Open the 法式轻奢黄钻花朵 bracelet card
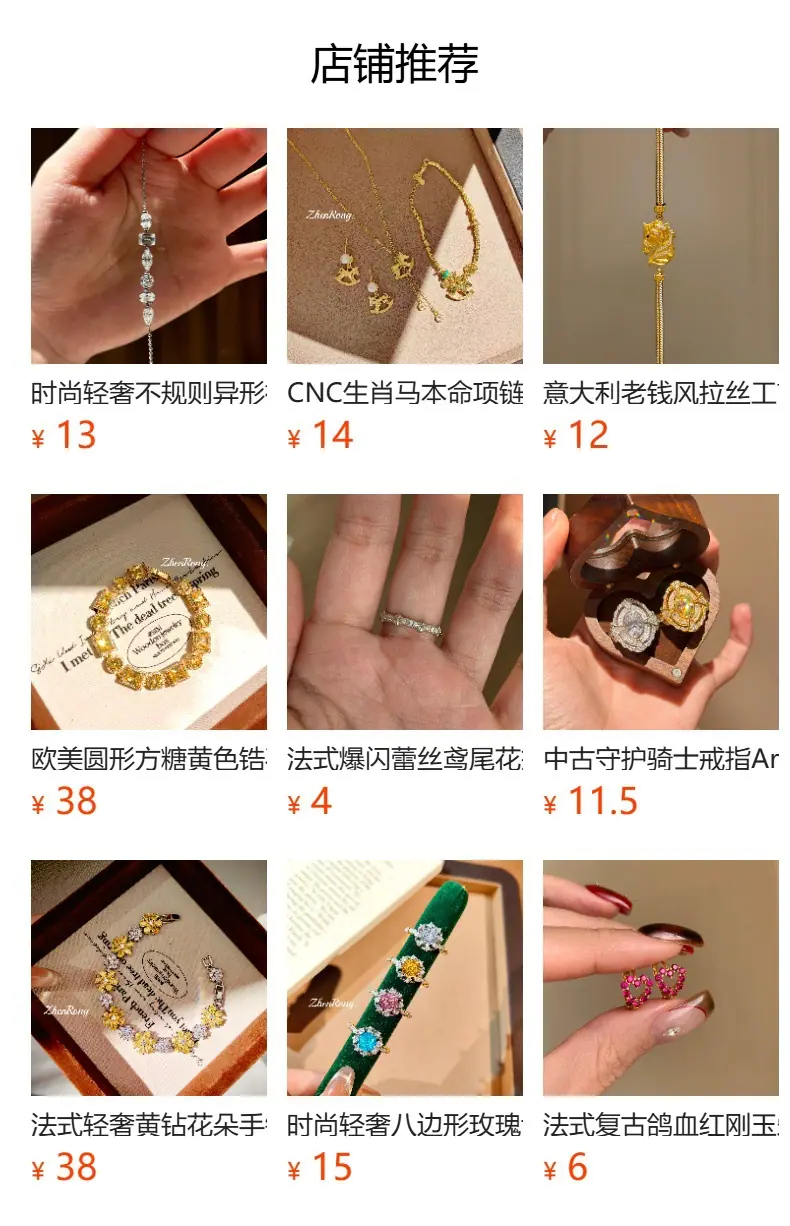This screenshot has height=1226, width=790. click(x=149, y=1022)
